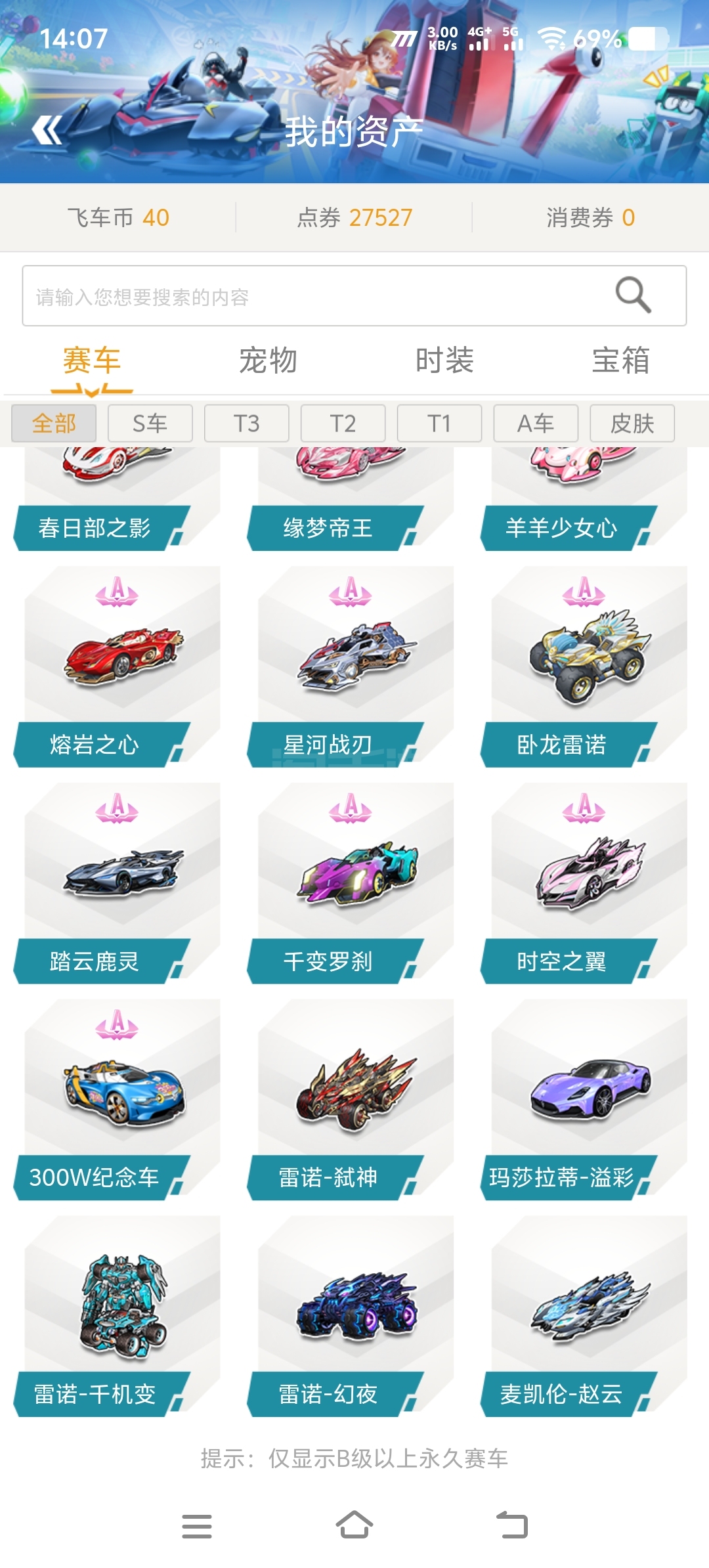
Task: Filter by T3 category
Action: [247, 424]
